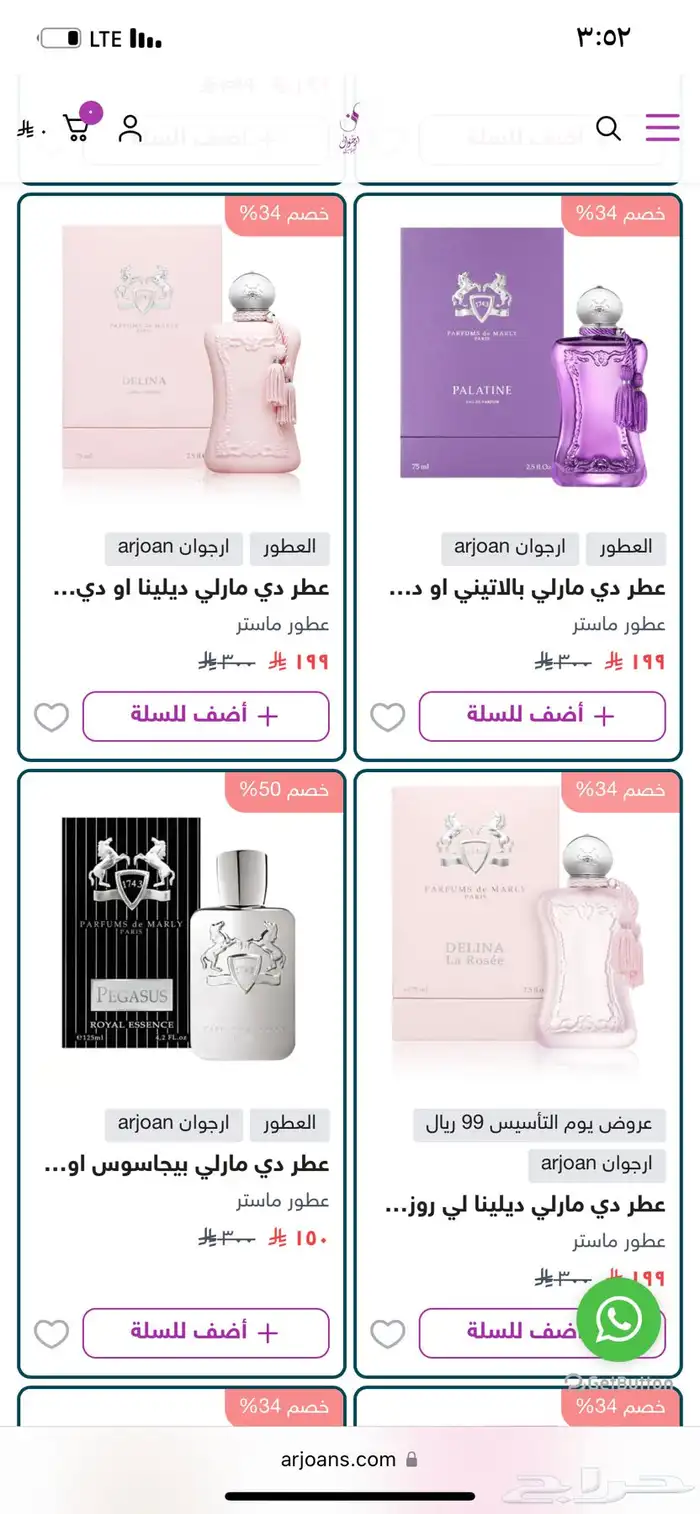The width and height of the screenshot is (700, 1514).
Task: Save Pegasus perfume to wishlist
Action: click(52, 1334)
